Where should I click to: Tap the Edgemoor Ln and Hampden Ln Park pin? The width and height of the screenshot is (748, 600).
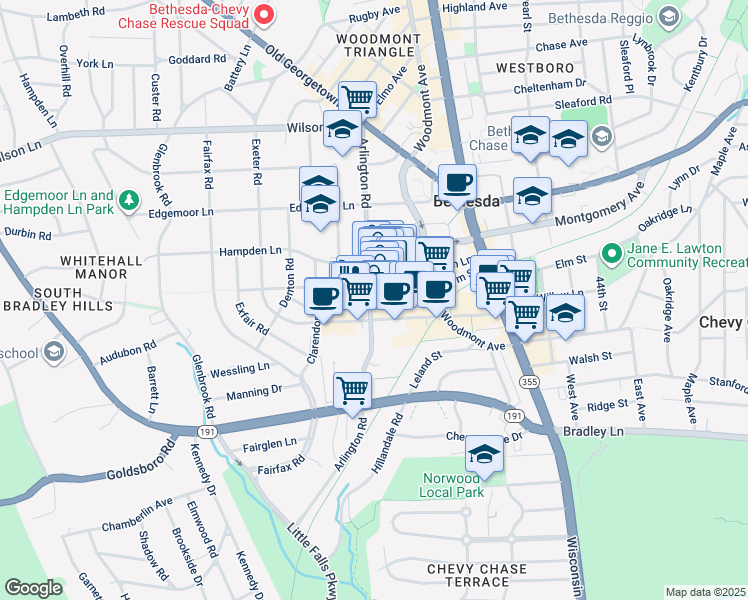pos(128,202)
